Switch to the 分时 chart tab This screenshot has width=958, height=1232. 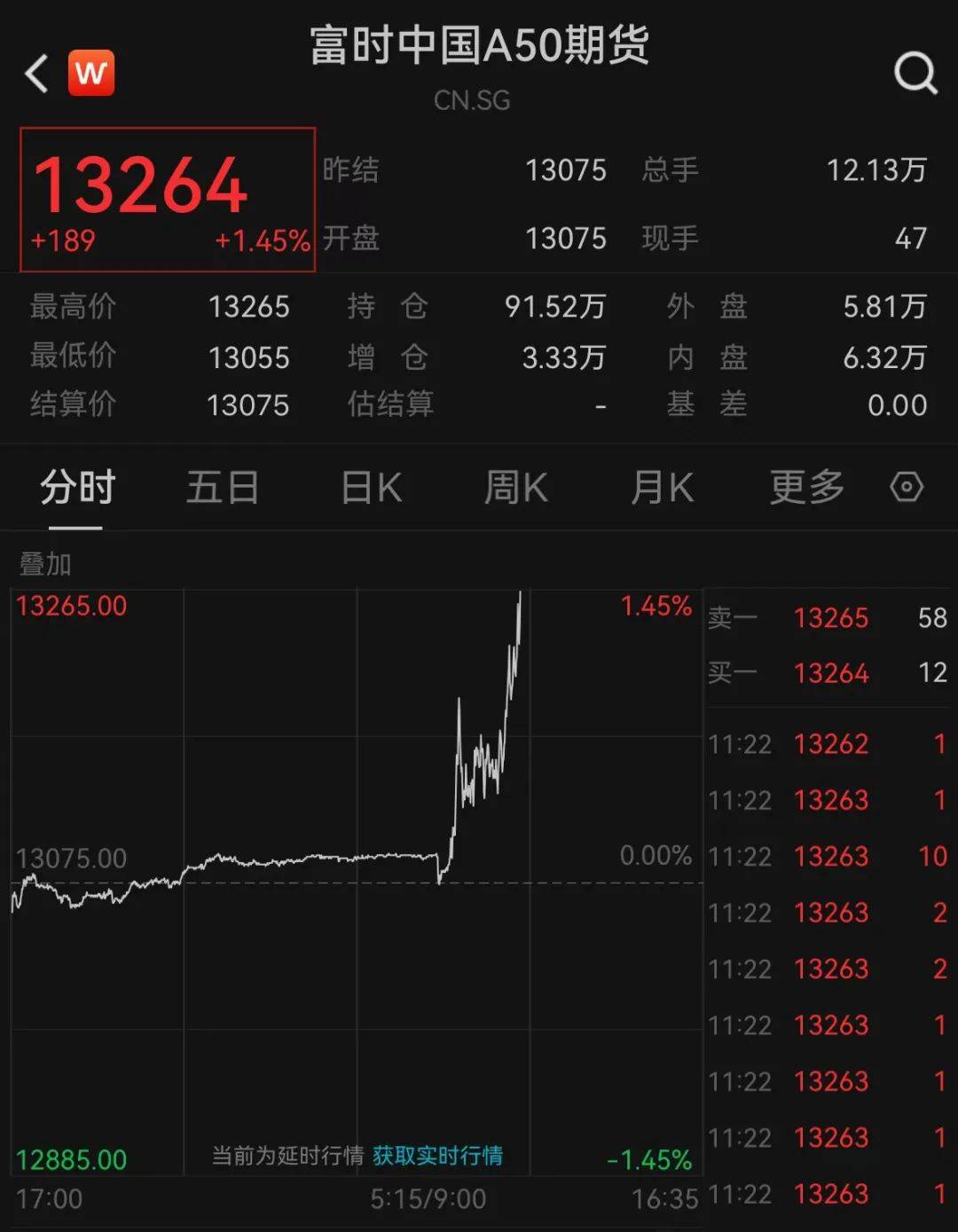[x=77, y=488]
